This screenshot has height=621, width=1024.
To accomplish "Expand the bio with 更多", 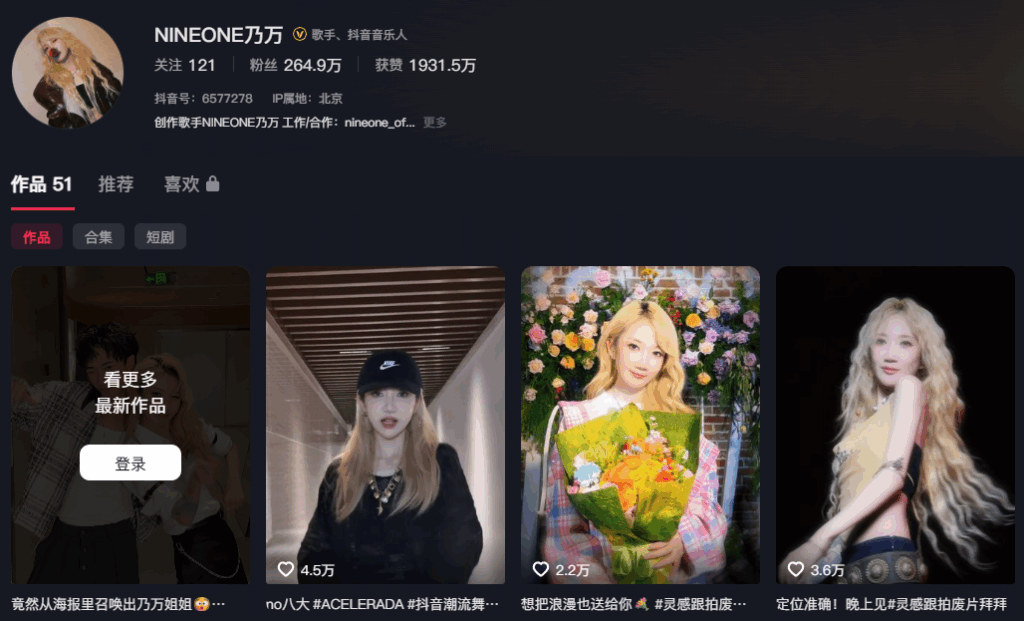I will click(x=435, y=122).
